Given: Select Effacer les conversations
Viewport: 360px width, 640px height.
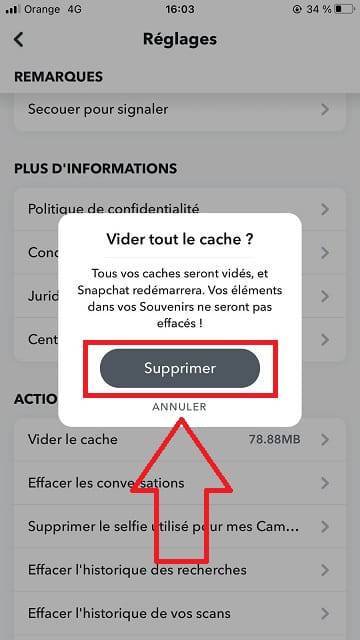Looking at the screenshot, I should [180, 483].
